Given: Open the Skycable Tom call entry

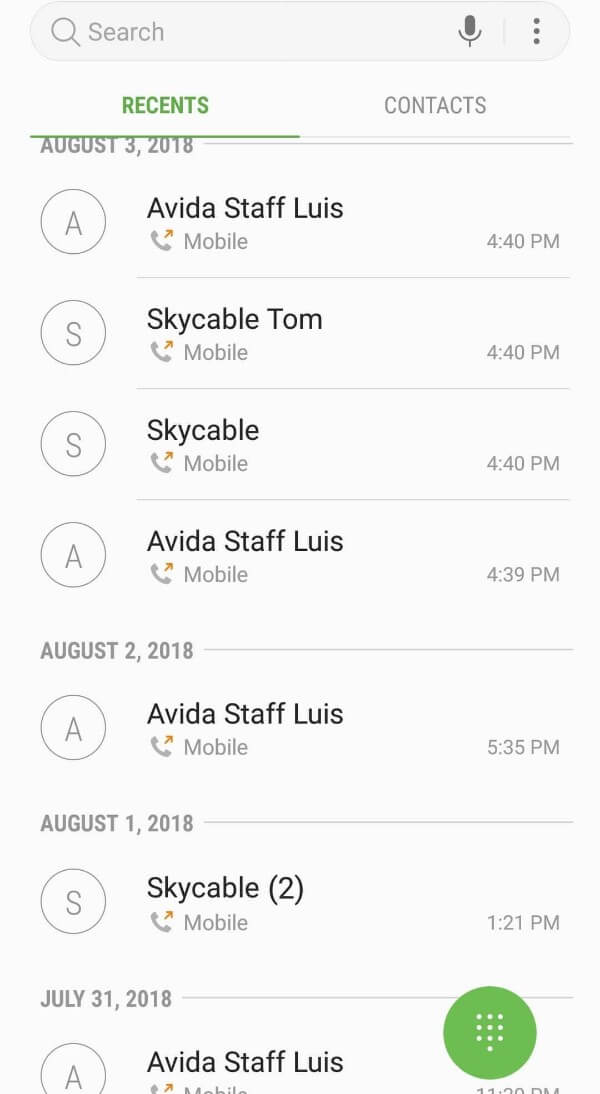Looking at the screenshot, I should [x=350, y=334].
